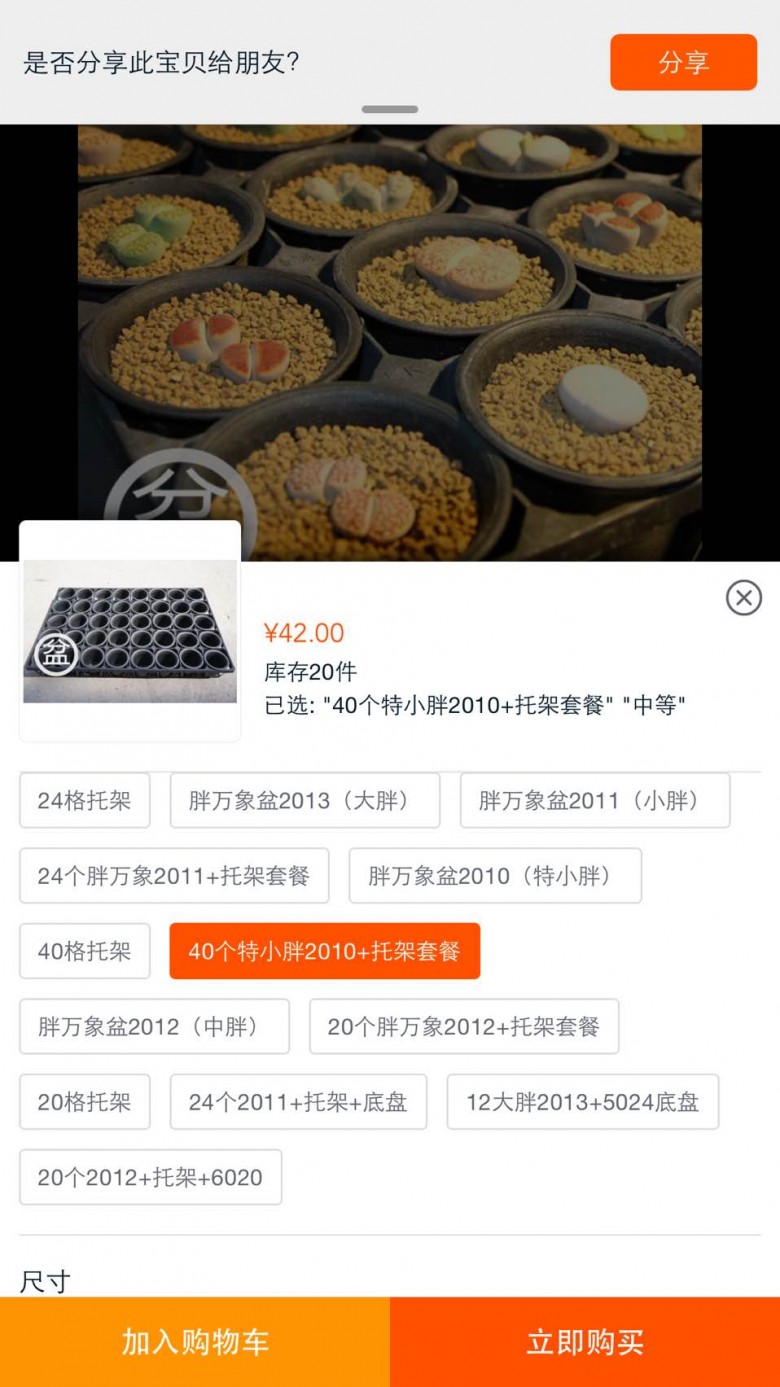Choose 胖万象盆2012（中胖）
Image resolution: width=780 pixels, height=1387 pixels.
[x=154, y=1027]
